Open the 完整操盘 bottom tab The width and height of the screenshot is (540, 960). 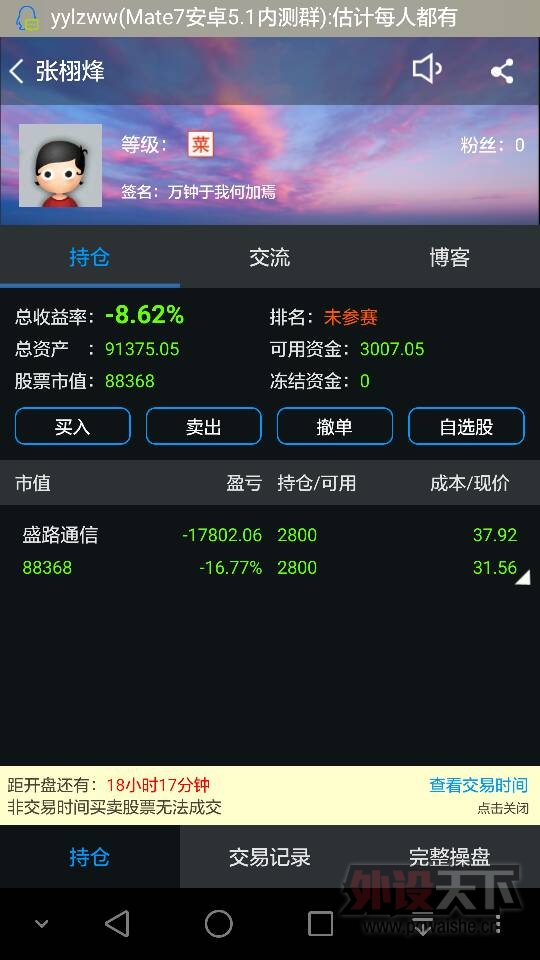(x=449, y=857)
